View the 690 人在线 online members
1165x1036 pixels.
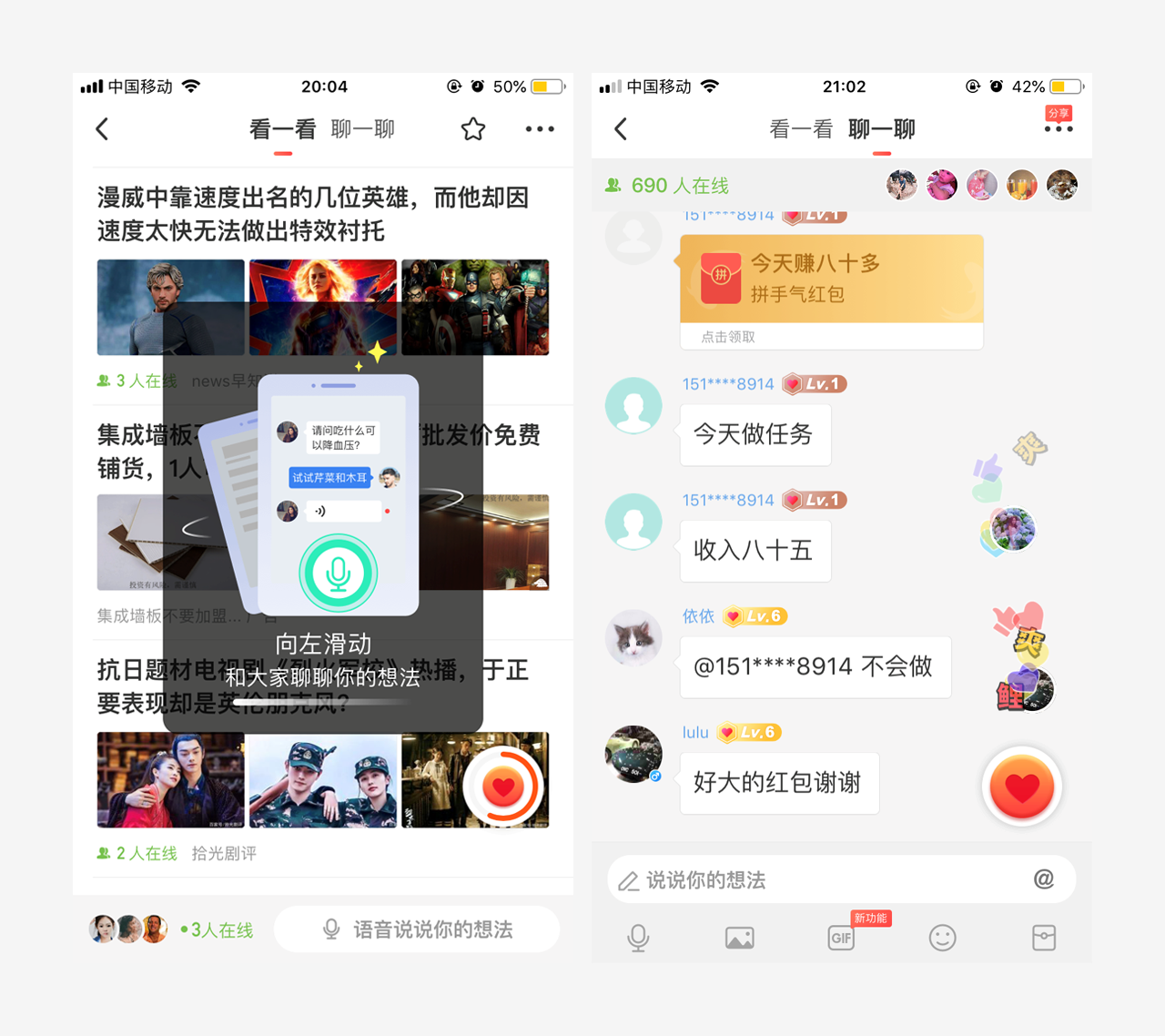coord(668,186)
